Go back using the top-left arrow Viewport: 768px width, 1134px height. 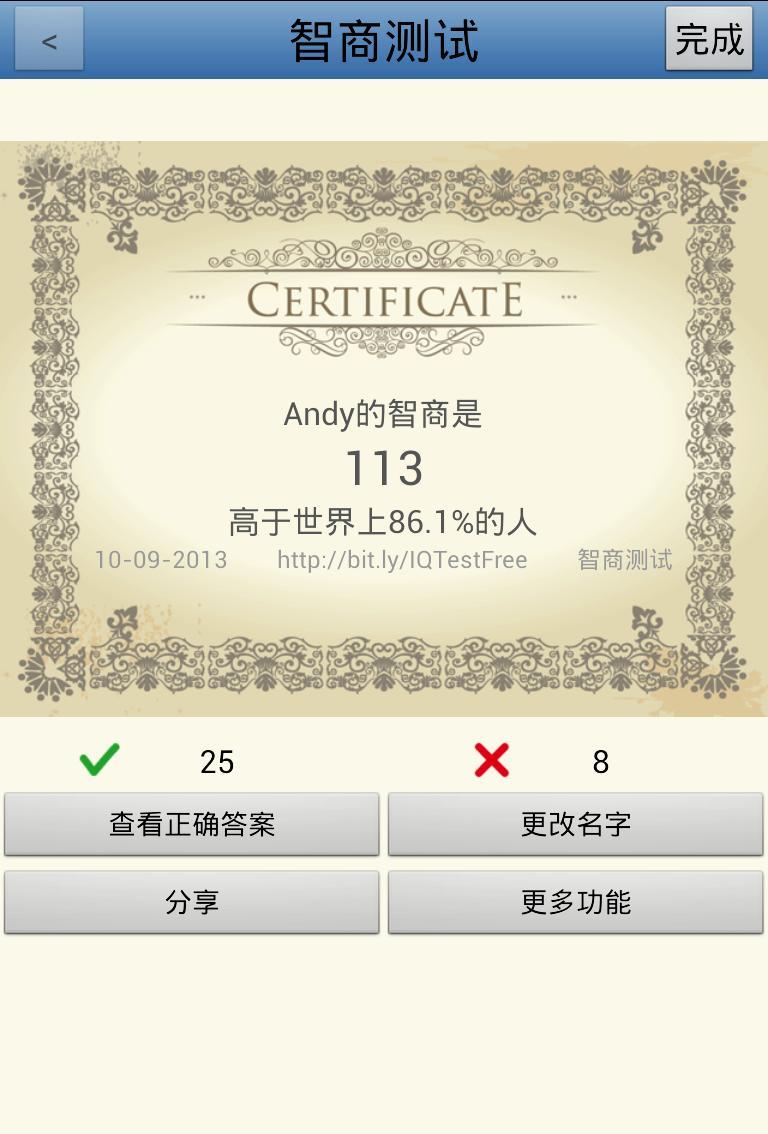(49, 40)
